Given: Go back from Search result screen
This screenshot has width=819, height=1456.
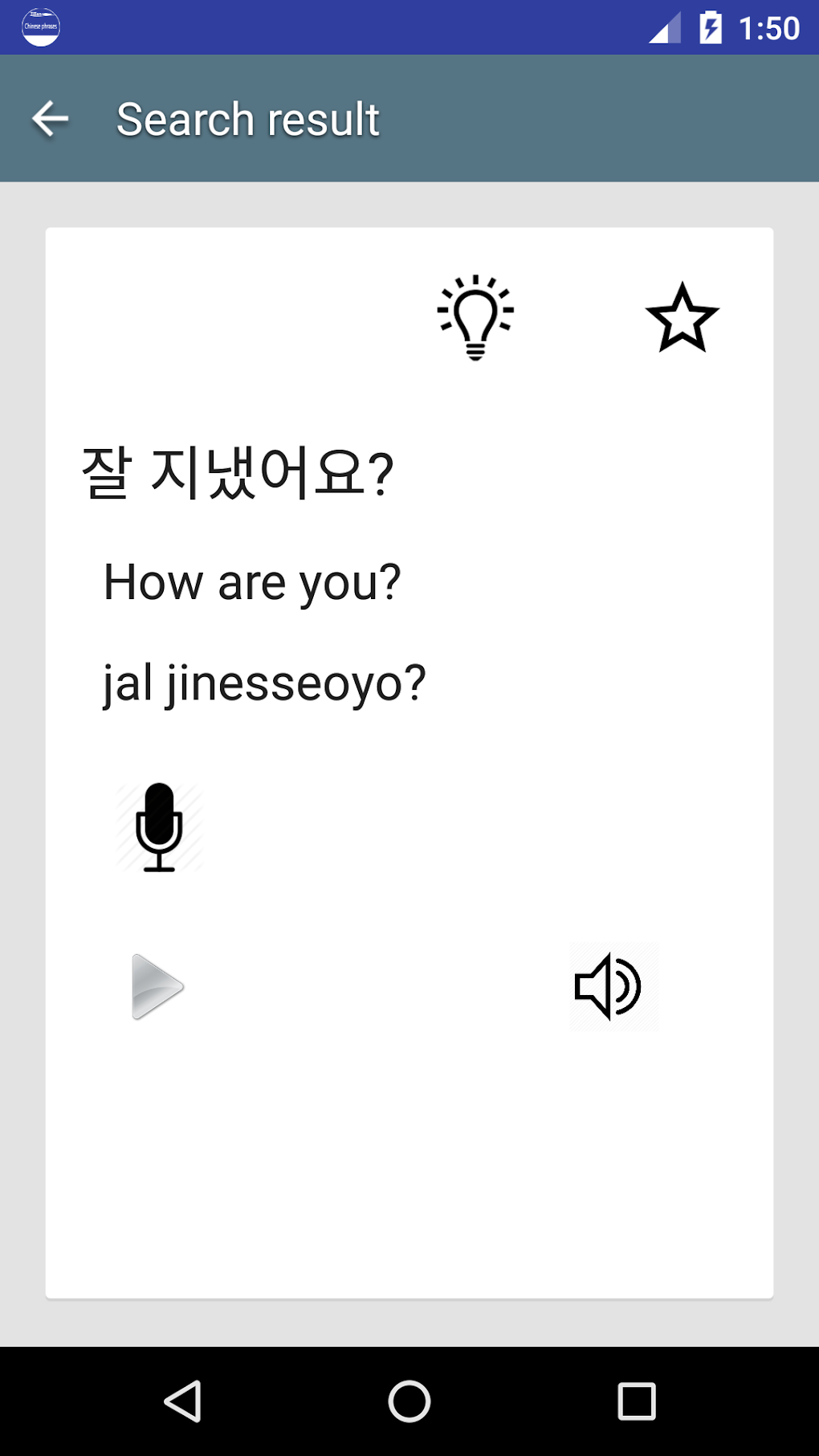Looking at the screenshot, I should (51, 120).
